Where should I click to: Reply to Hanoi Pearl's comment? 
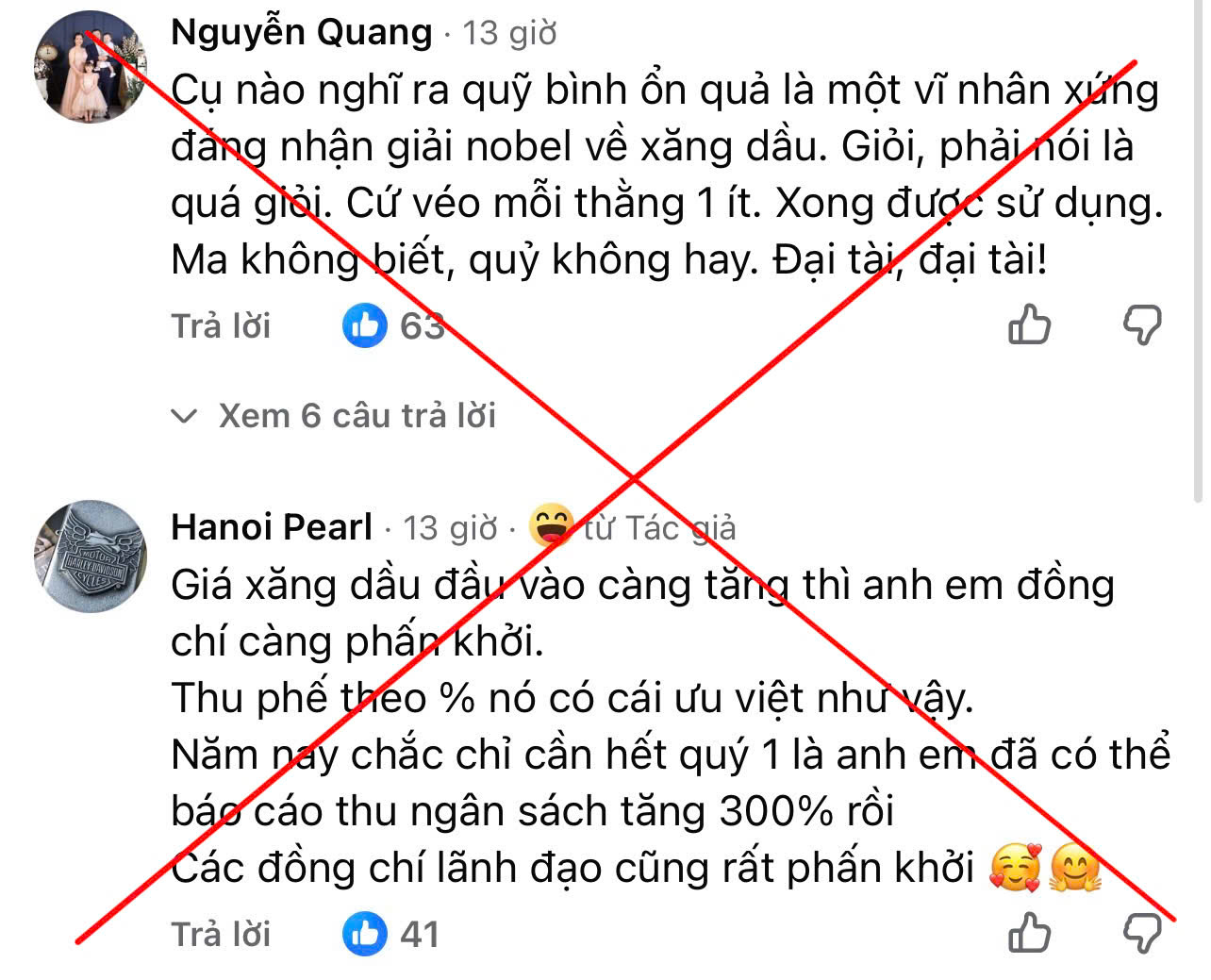221,935
